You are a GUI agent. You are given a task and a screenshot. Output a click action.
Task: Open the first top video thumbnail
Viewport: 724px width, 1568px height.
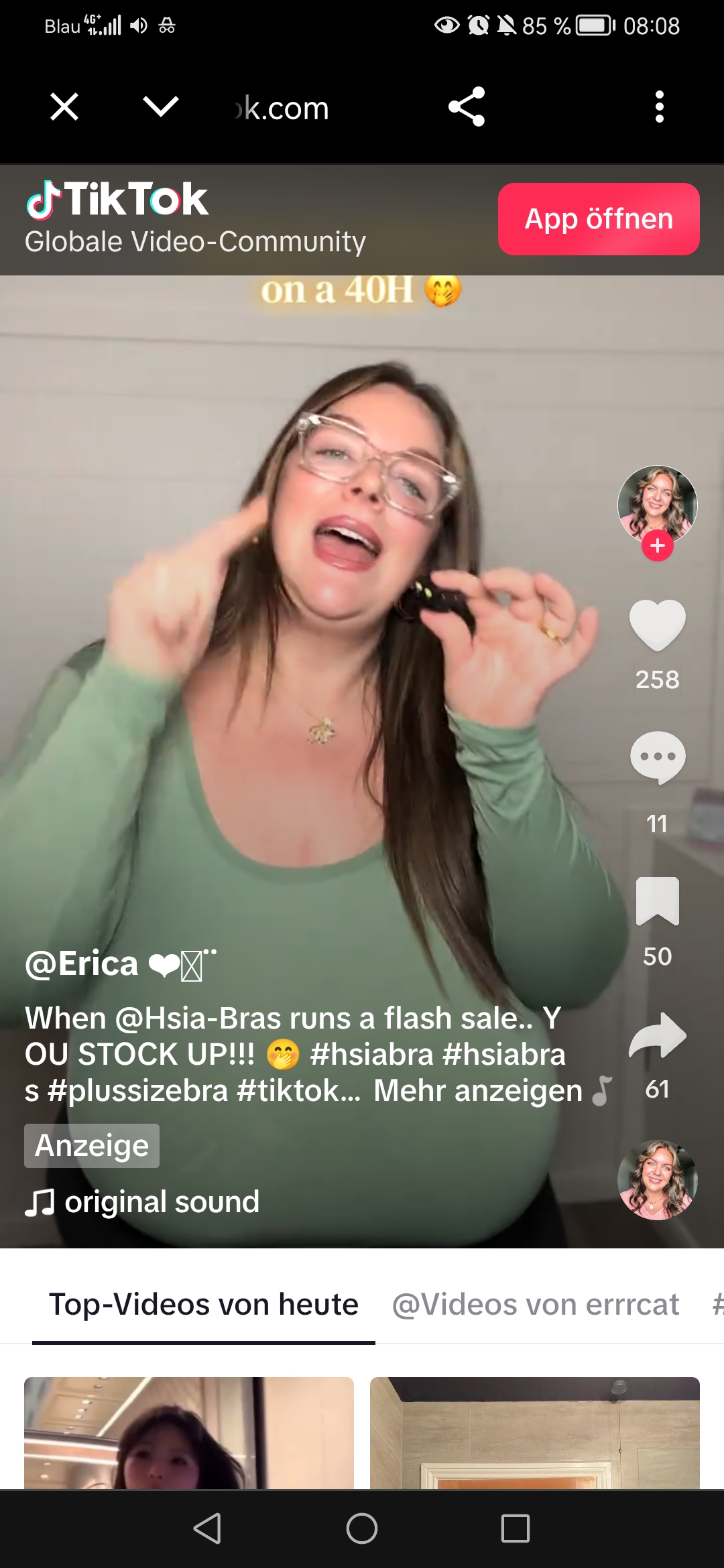pyautogui.click(x=189, y=1433)
